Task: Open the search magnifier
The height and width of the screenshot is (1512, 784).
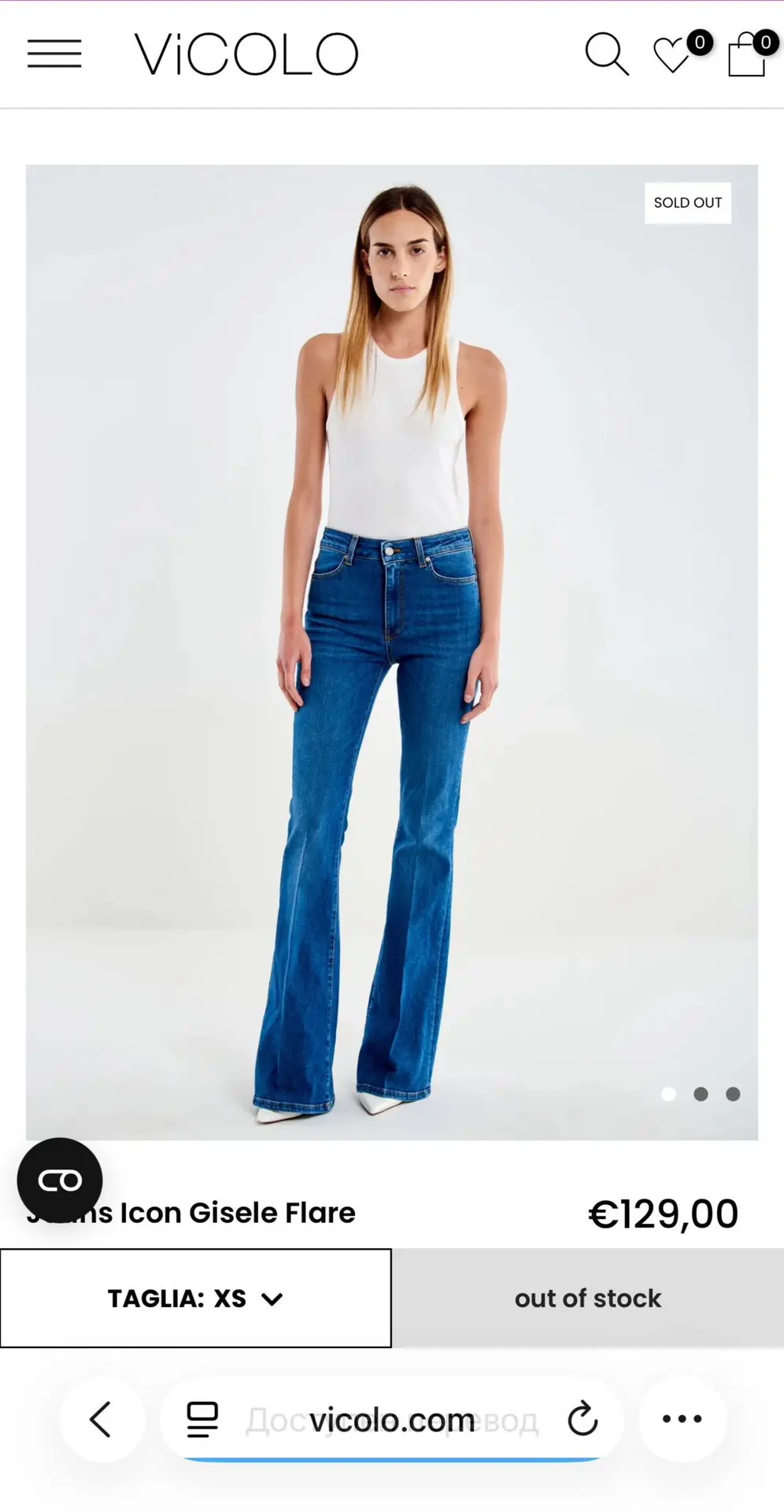Action: tap(607, 54)
